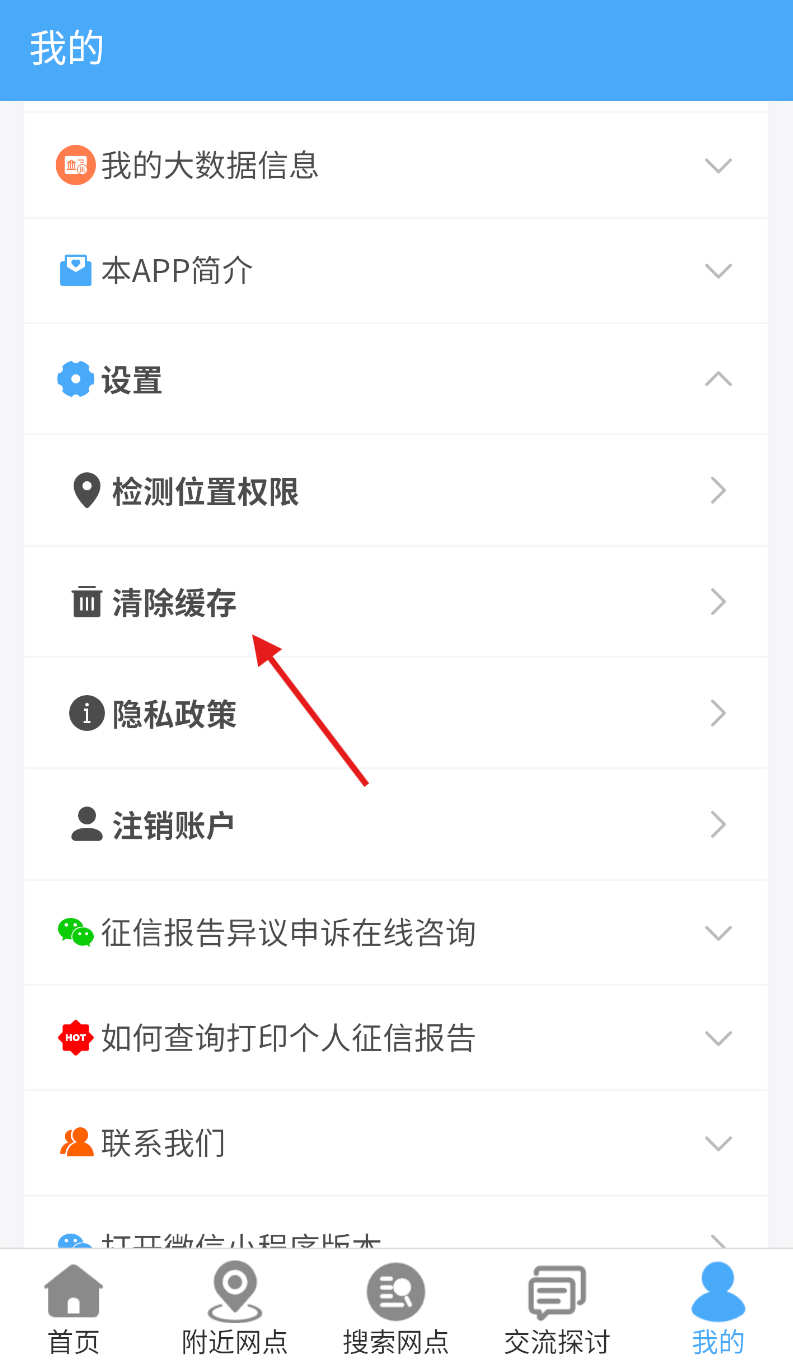Open 隐私政策 page
The image size is (793, 1360).
coord(396,713)
